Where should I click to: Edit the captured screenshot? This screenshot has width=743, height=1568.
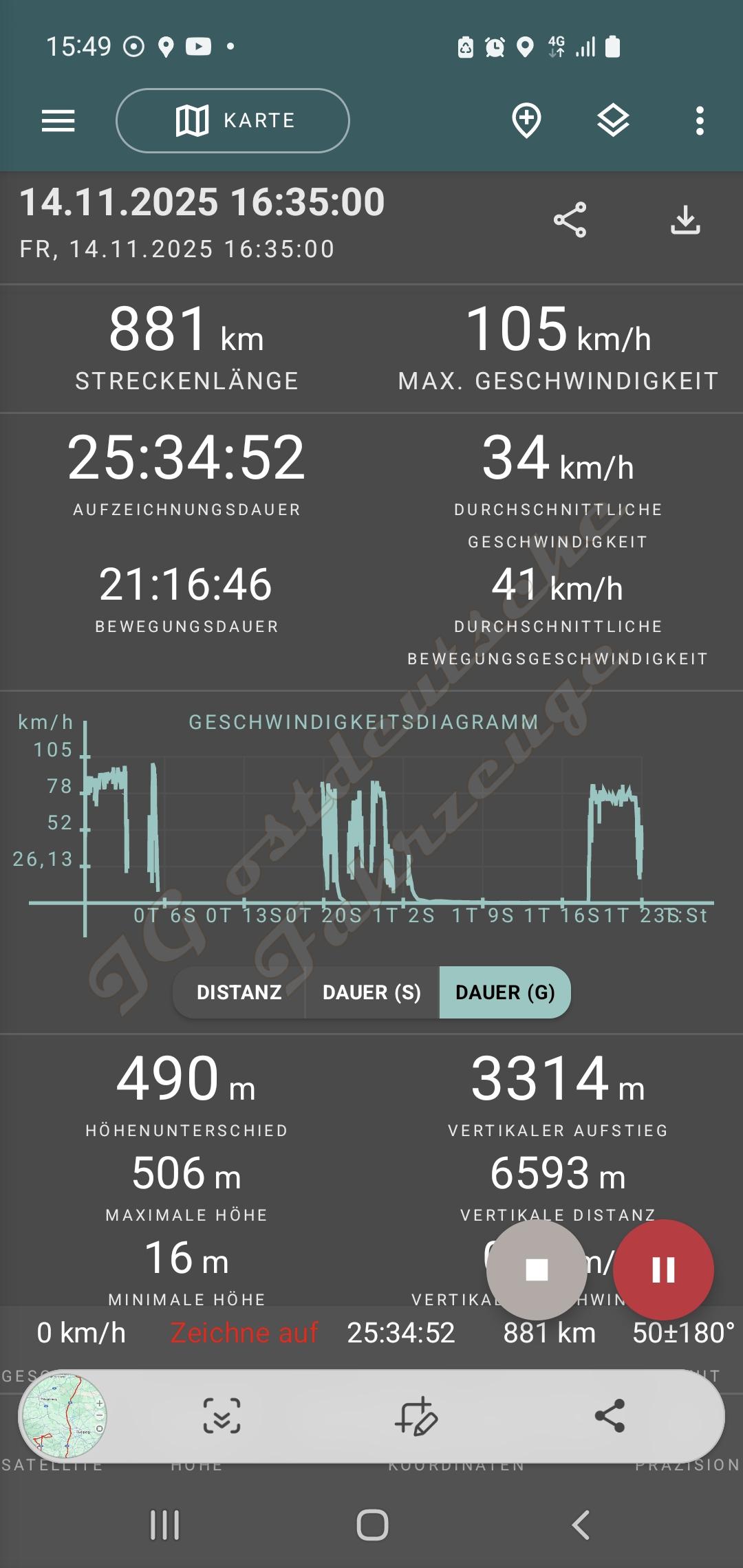point(416,1416)
